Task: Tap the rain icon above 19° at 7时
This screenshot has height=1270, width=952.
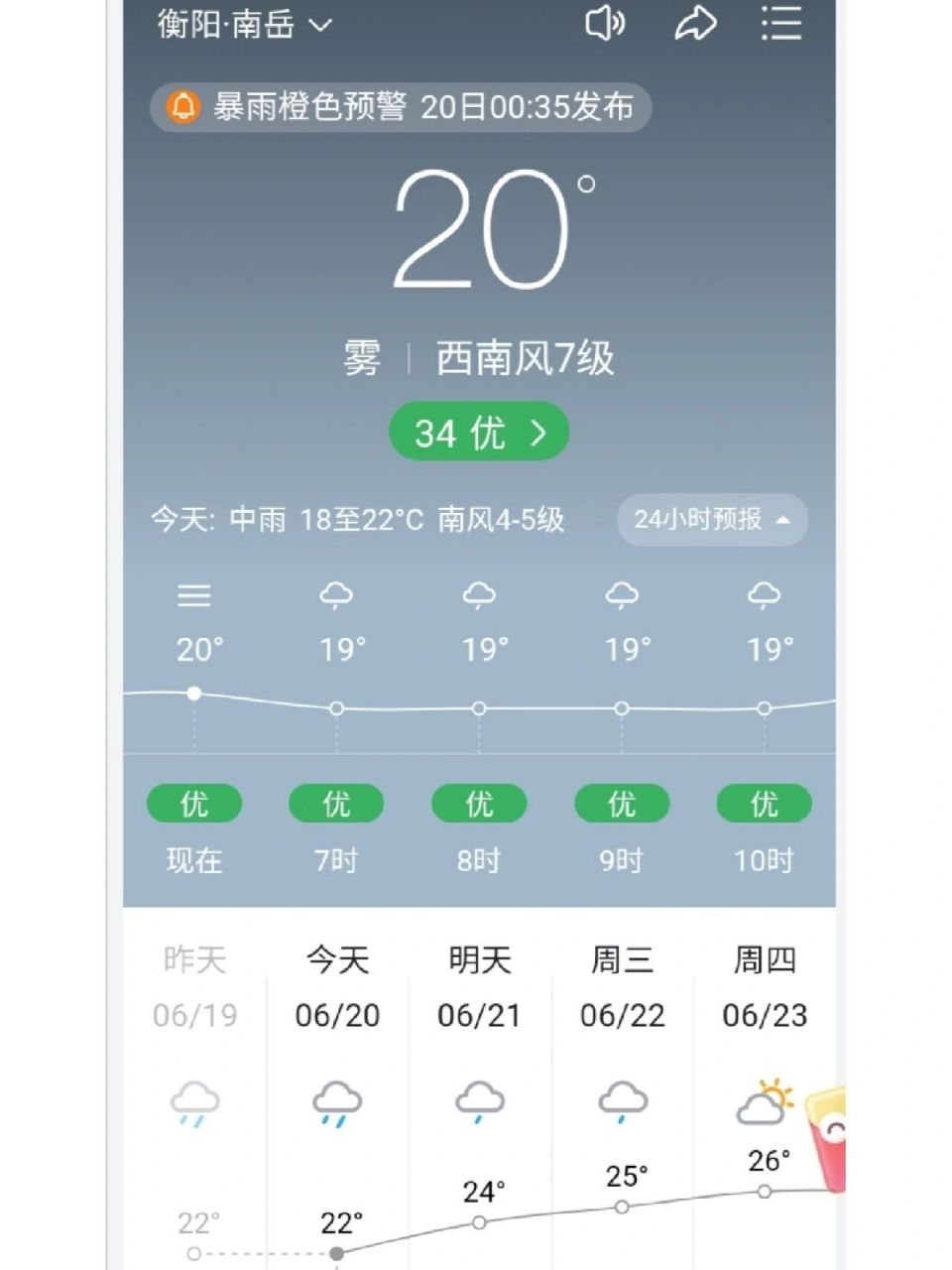Action: (x=337, y=593)
